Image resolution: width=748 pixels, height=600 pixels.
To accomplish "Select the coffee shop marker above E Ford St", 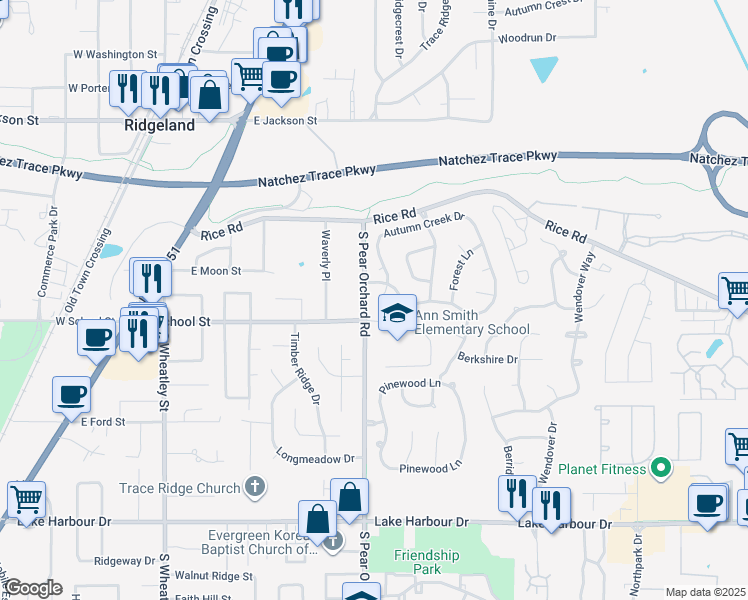I will pyautogui.click(x=71, y=394).
